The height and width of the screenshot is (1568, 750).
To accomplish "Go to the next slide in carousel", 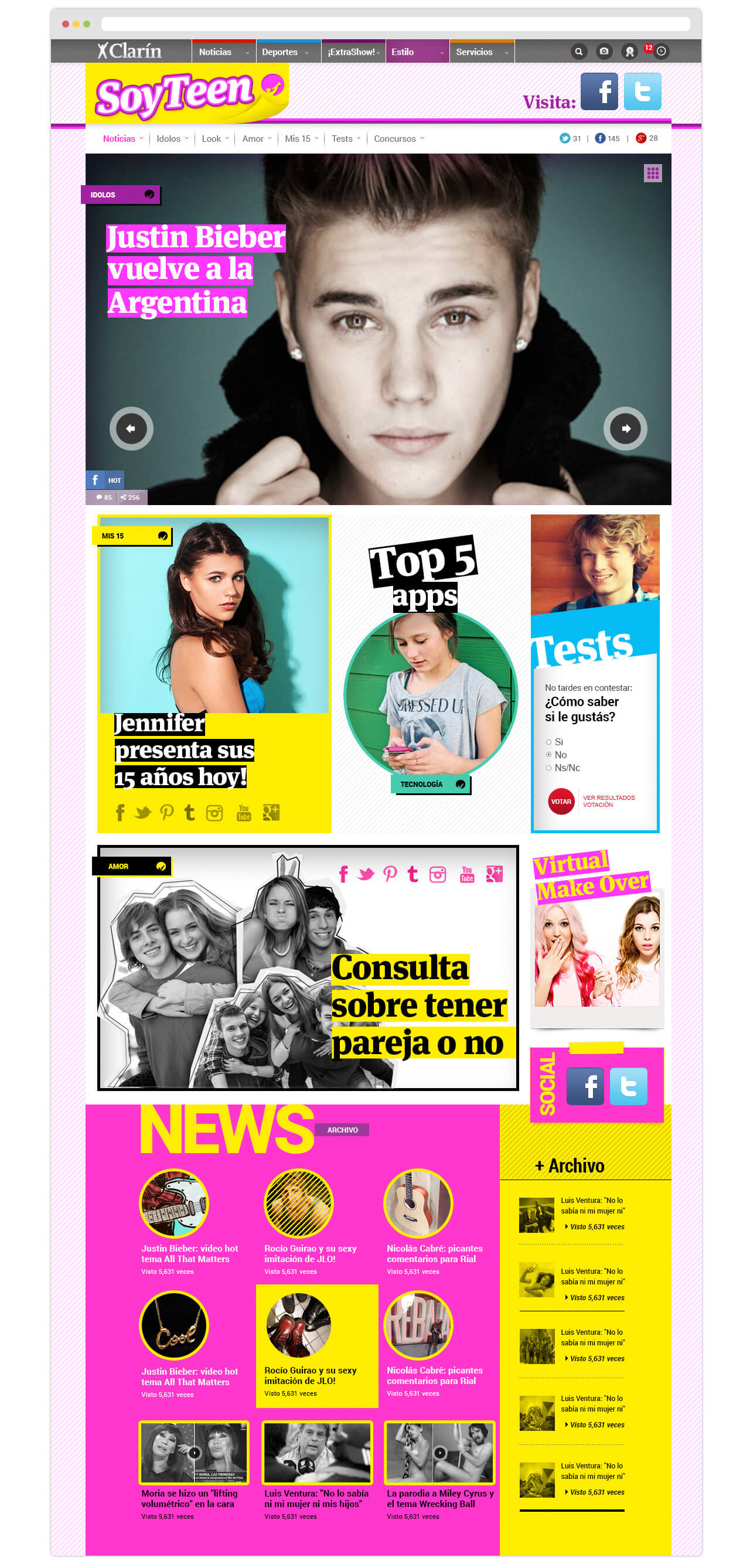I will [x=625, y=428].
